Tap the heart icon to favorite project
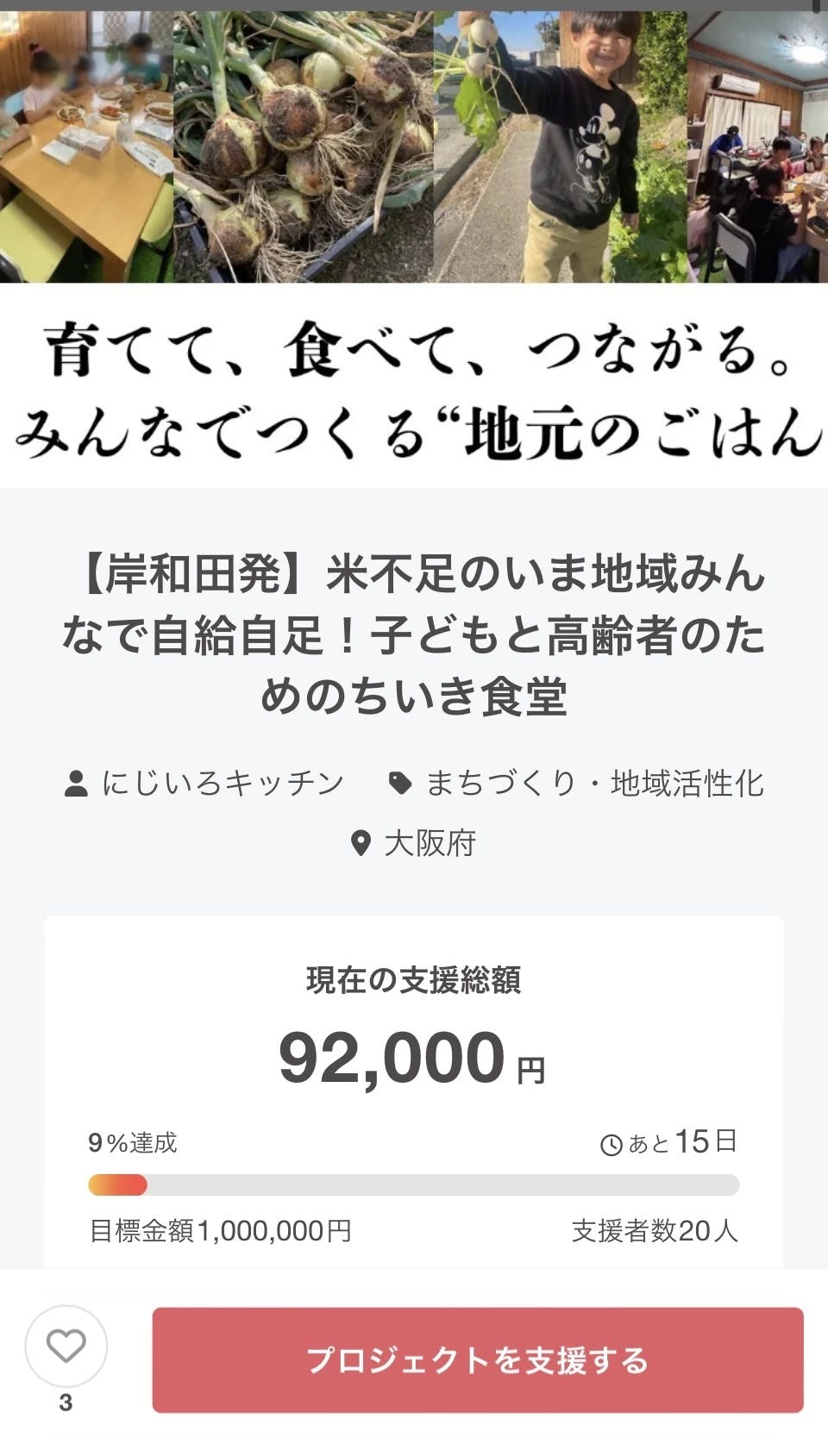828x1456 pixels. [66, 1346]
